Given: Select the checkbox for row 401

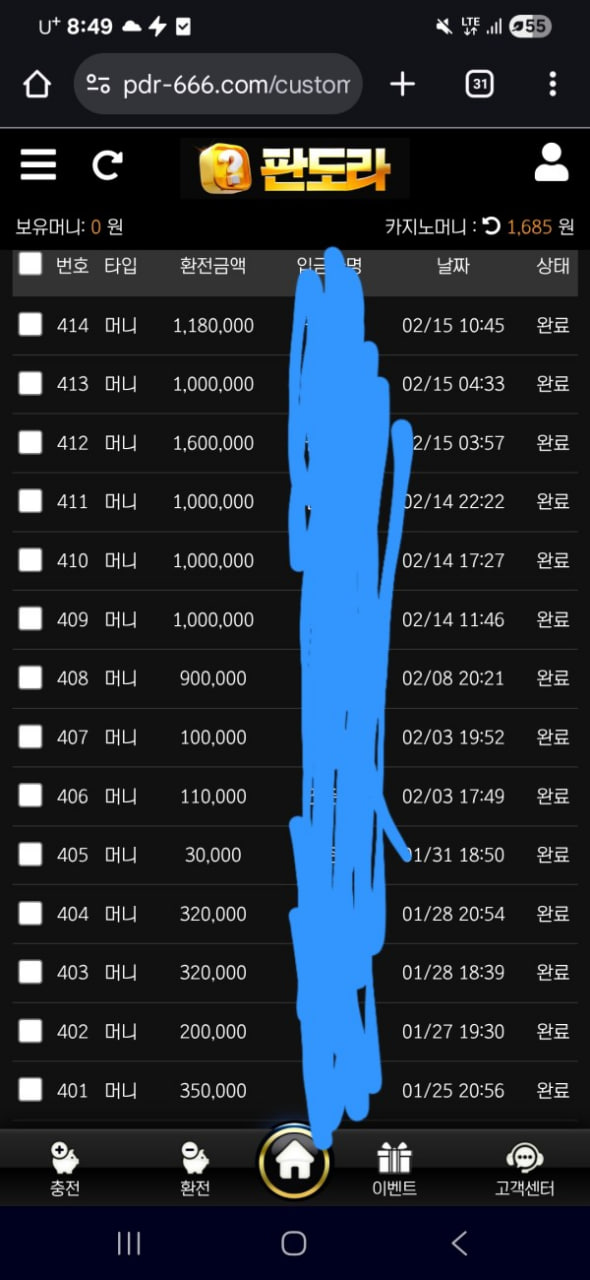Looking at the screenshot, I should pos(31,1090).
